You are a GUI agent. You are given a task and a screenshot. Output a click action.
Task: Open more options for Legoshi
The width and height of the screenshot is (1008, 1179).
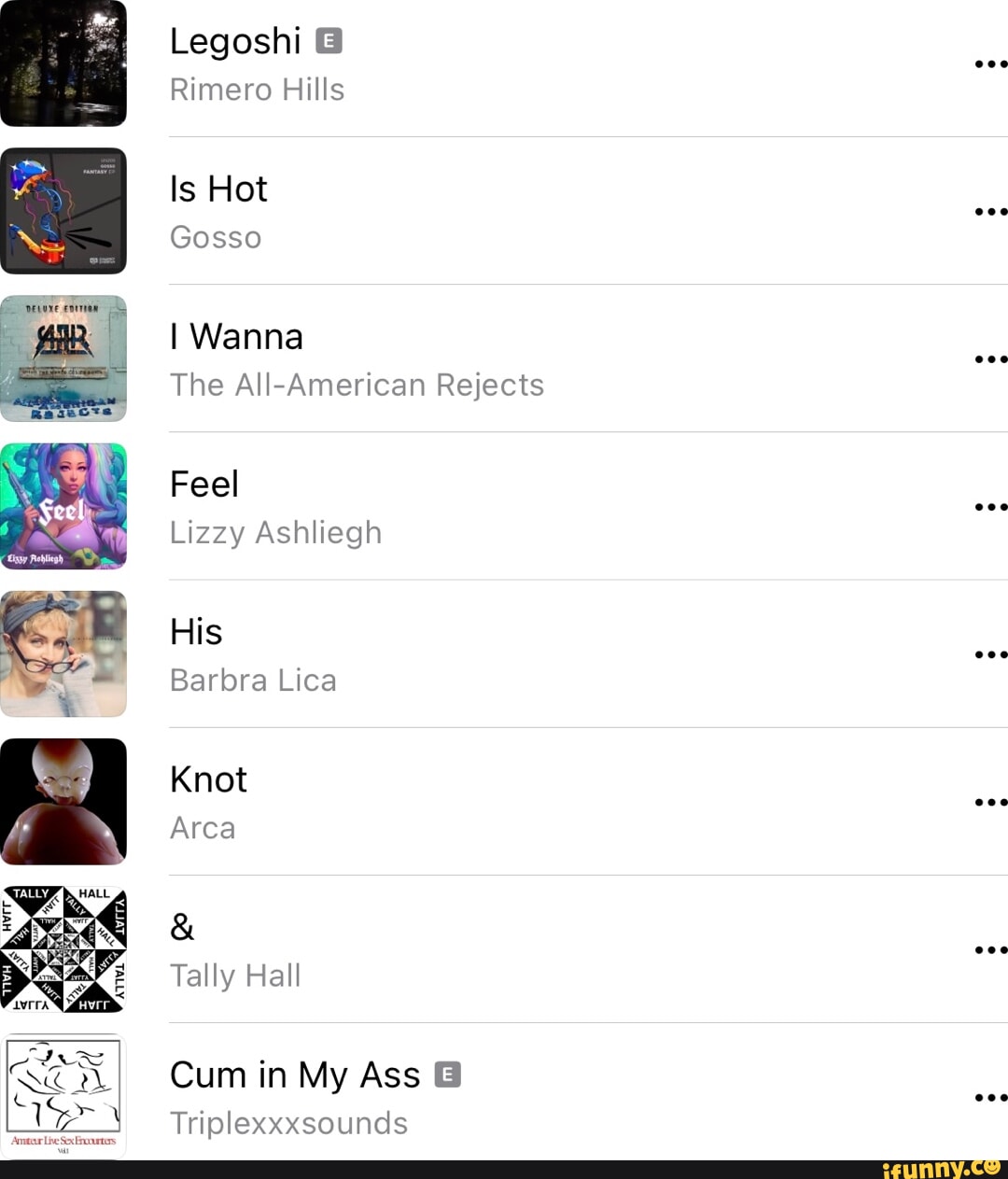[989, 64]
